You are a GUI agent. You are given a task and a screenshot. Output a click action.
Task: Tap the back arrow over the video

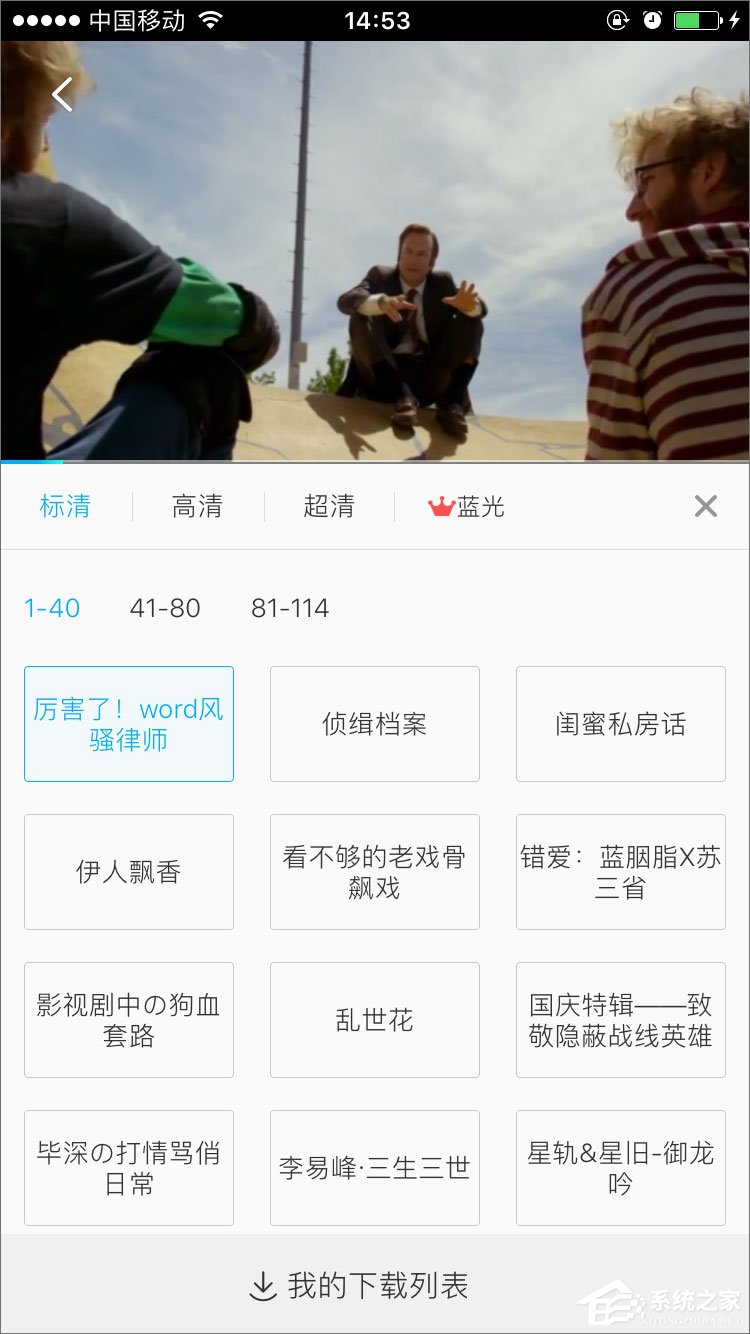pyautogui.click(x=63, y=95)
